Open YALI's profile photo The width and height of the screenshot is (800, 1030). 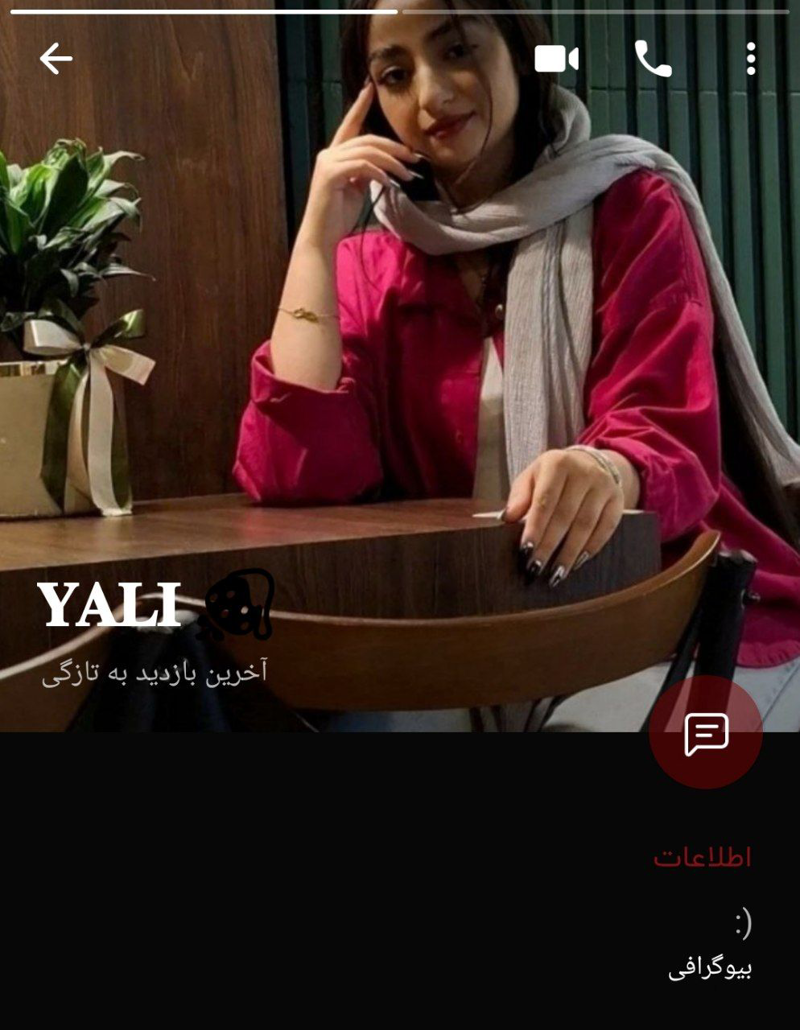[400, 350]
